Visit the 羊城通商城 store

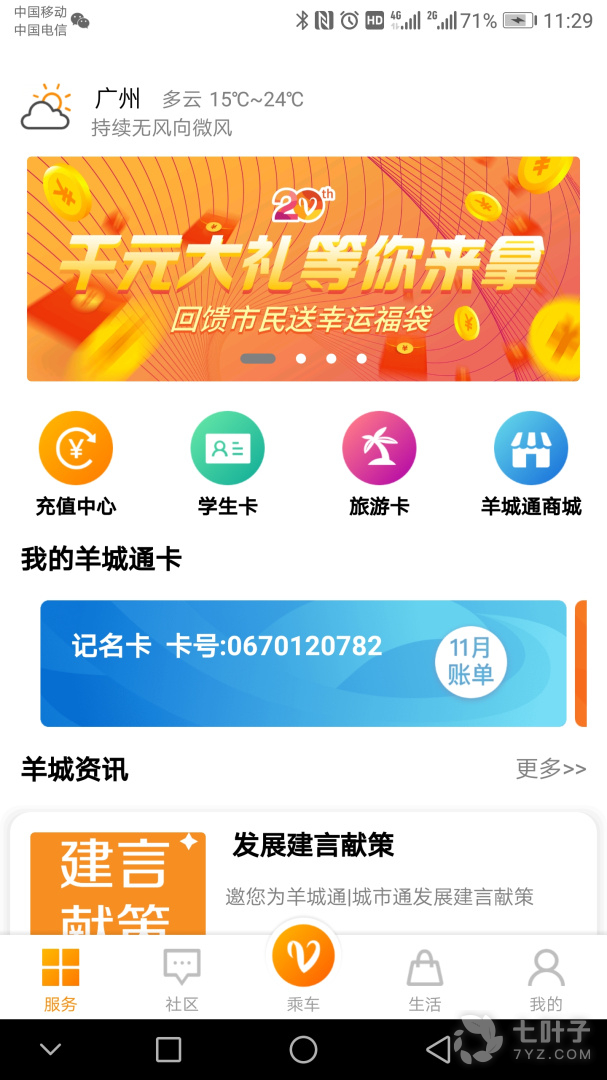[531, 449]
